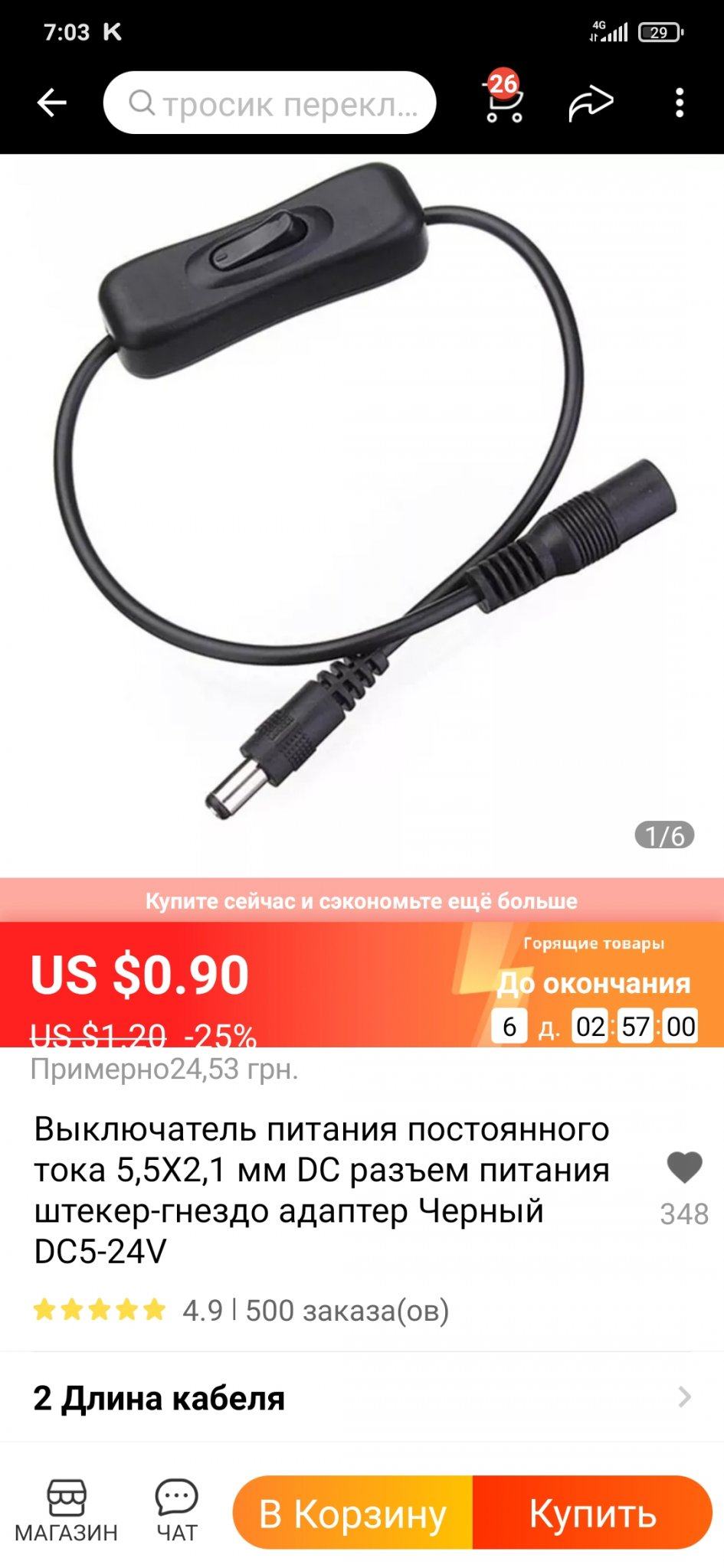Open the shopping cart
724x1568 pixels.
click(x=503, y=103)
